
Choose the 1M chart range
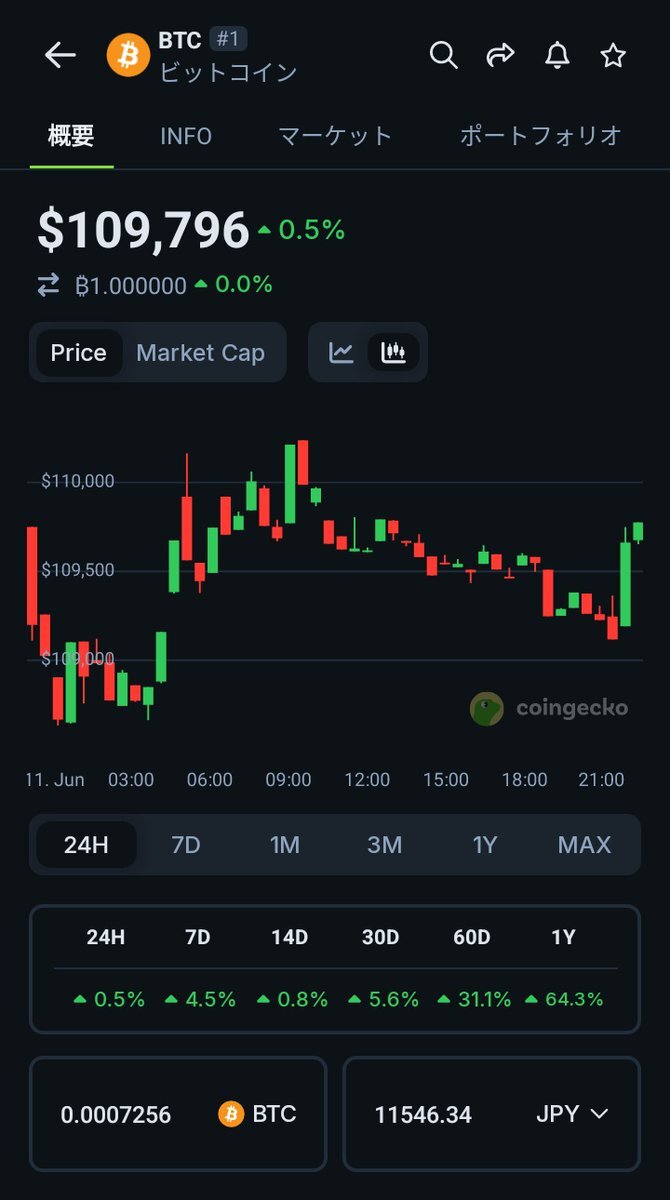coord(285,845)
